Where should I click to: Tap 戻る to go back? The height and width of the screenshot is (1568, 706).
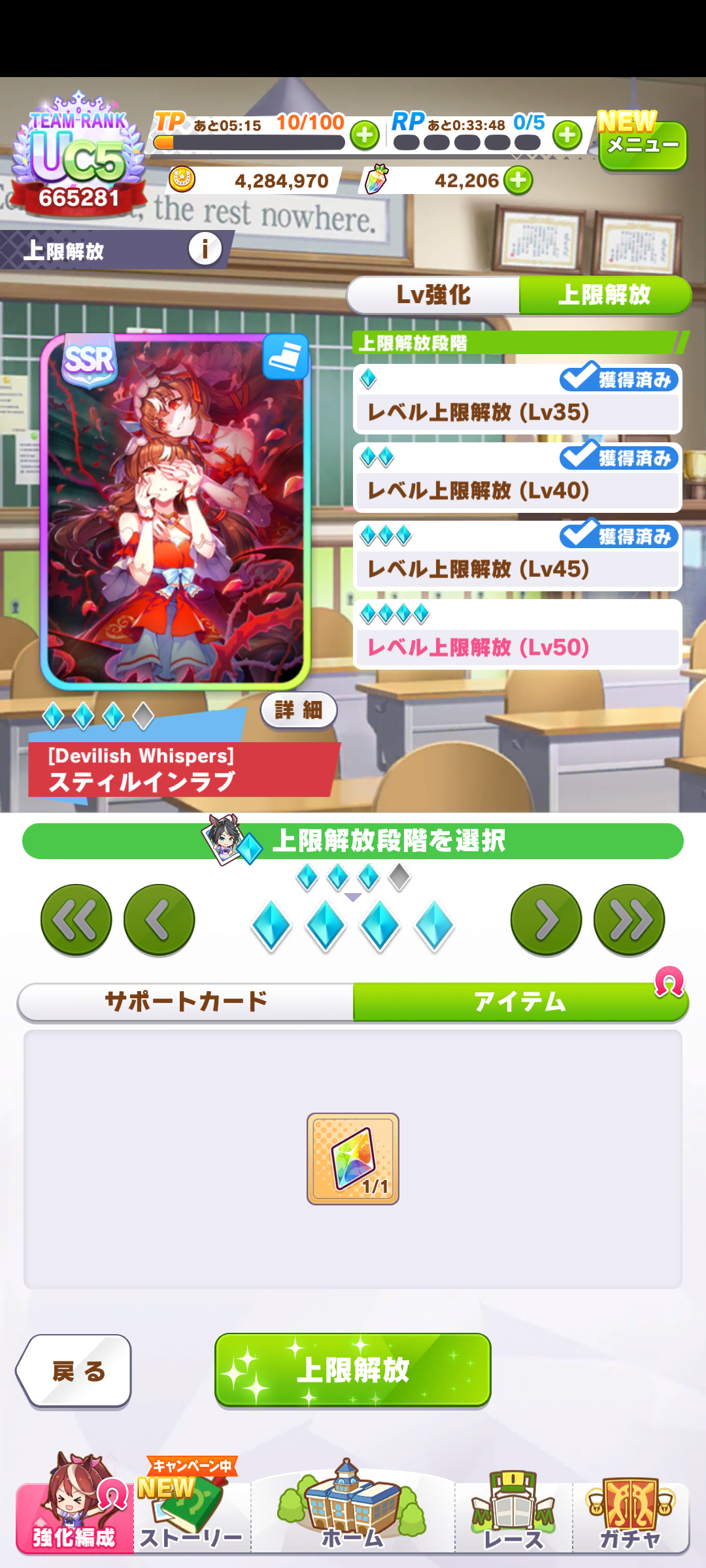tap(75, 1371)
